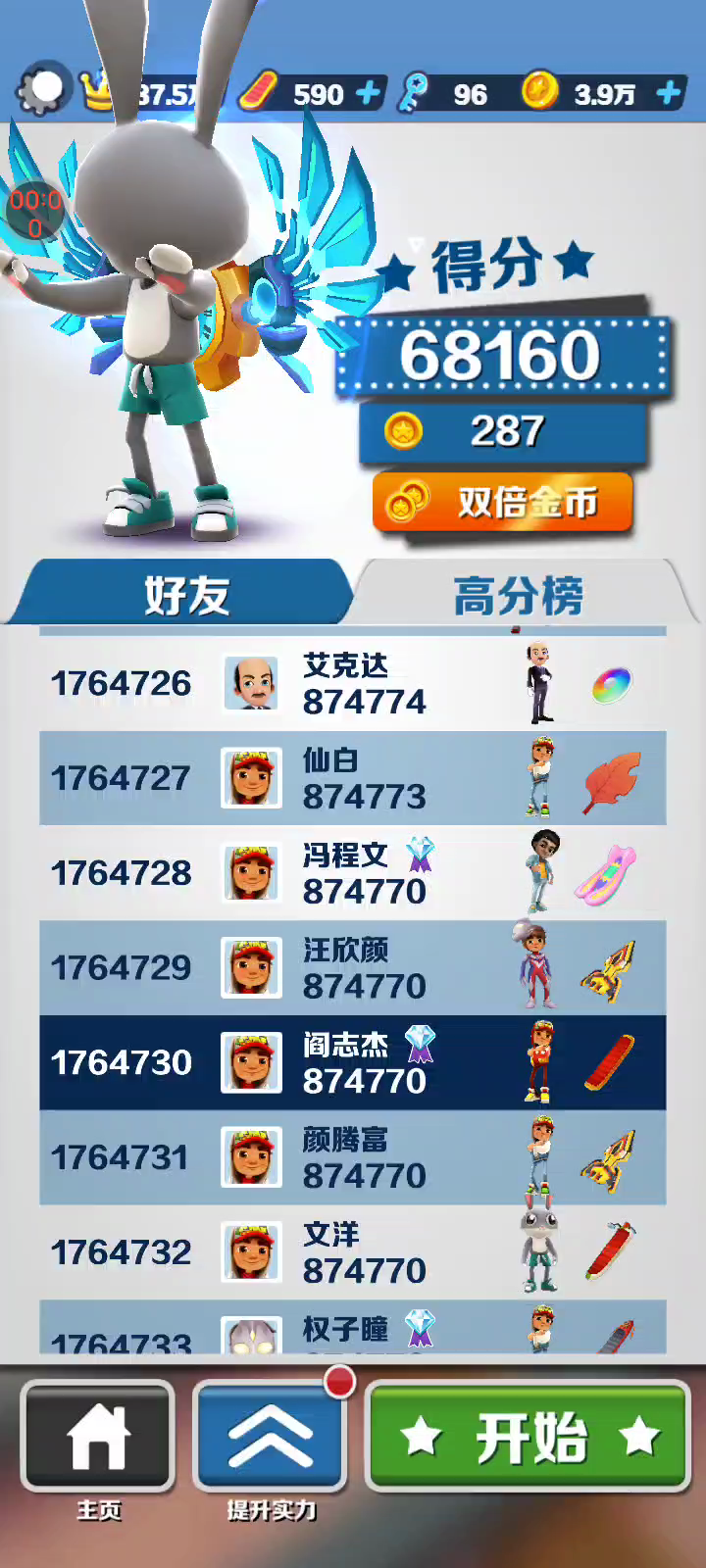Open 文洋's leaderboard entry

[353, 1252]
